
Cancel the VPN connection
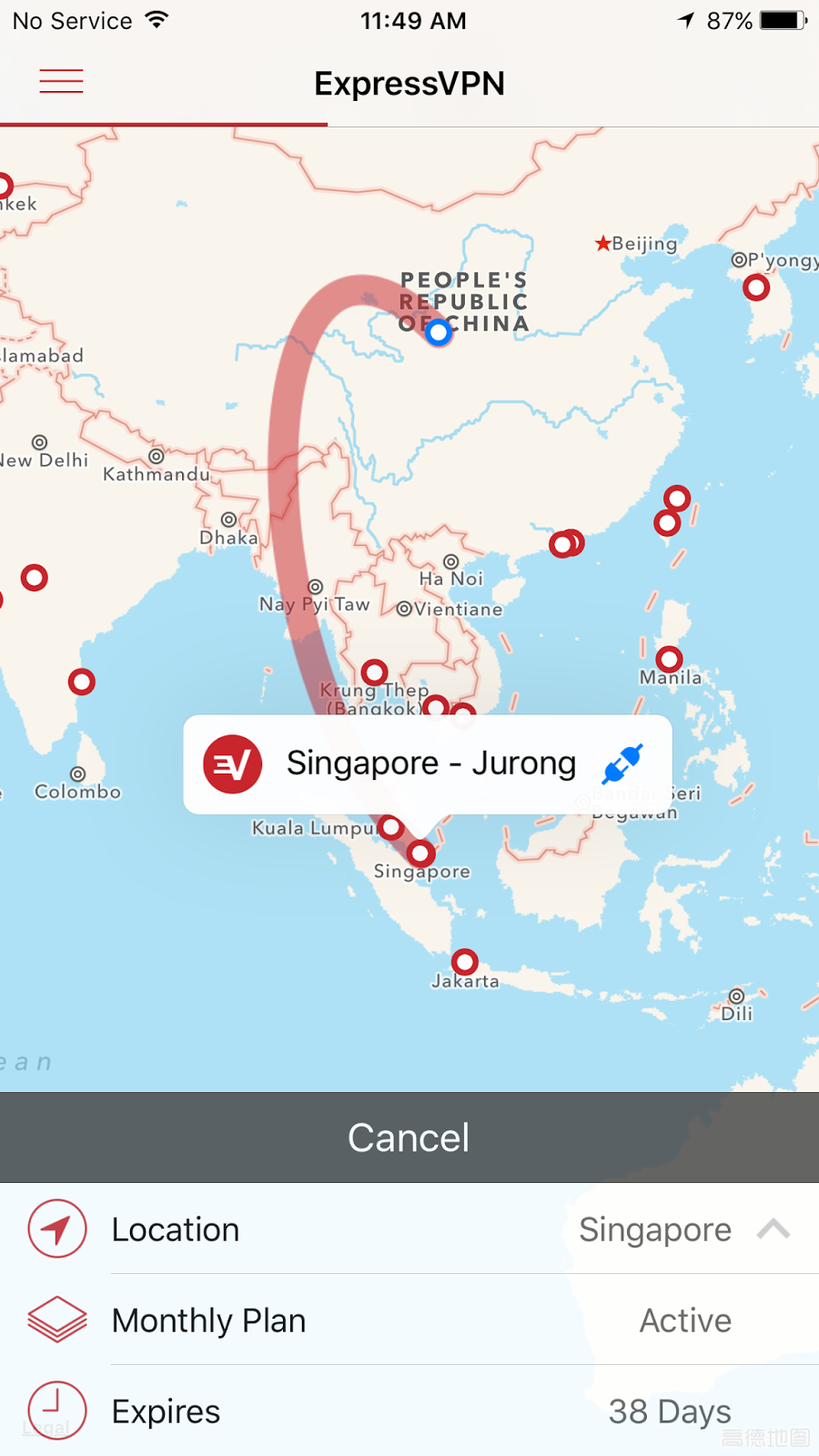coord(409,1137)
